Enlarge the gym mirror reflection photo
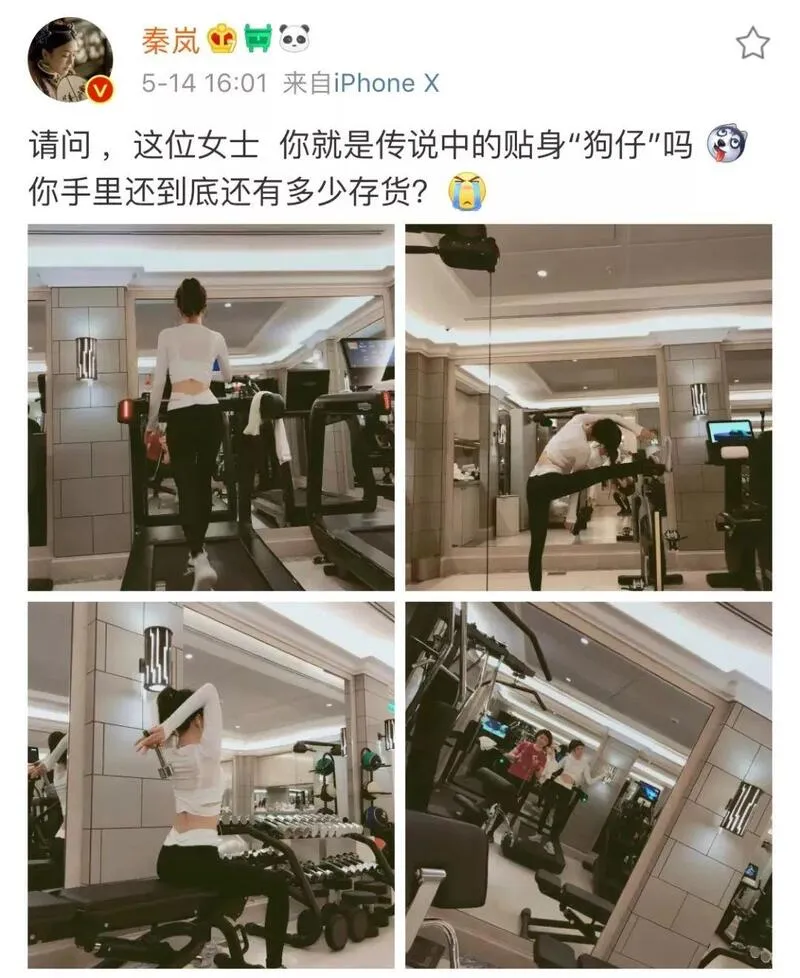 pyautogui.click(x=588, y=784)
